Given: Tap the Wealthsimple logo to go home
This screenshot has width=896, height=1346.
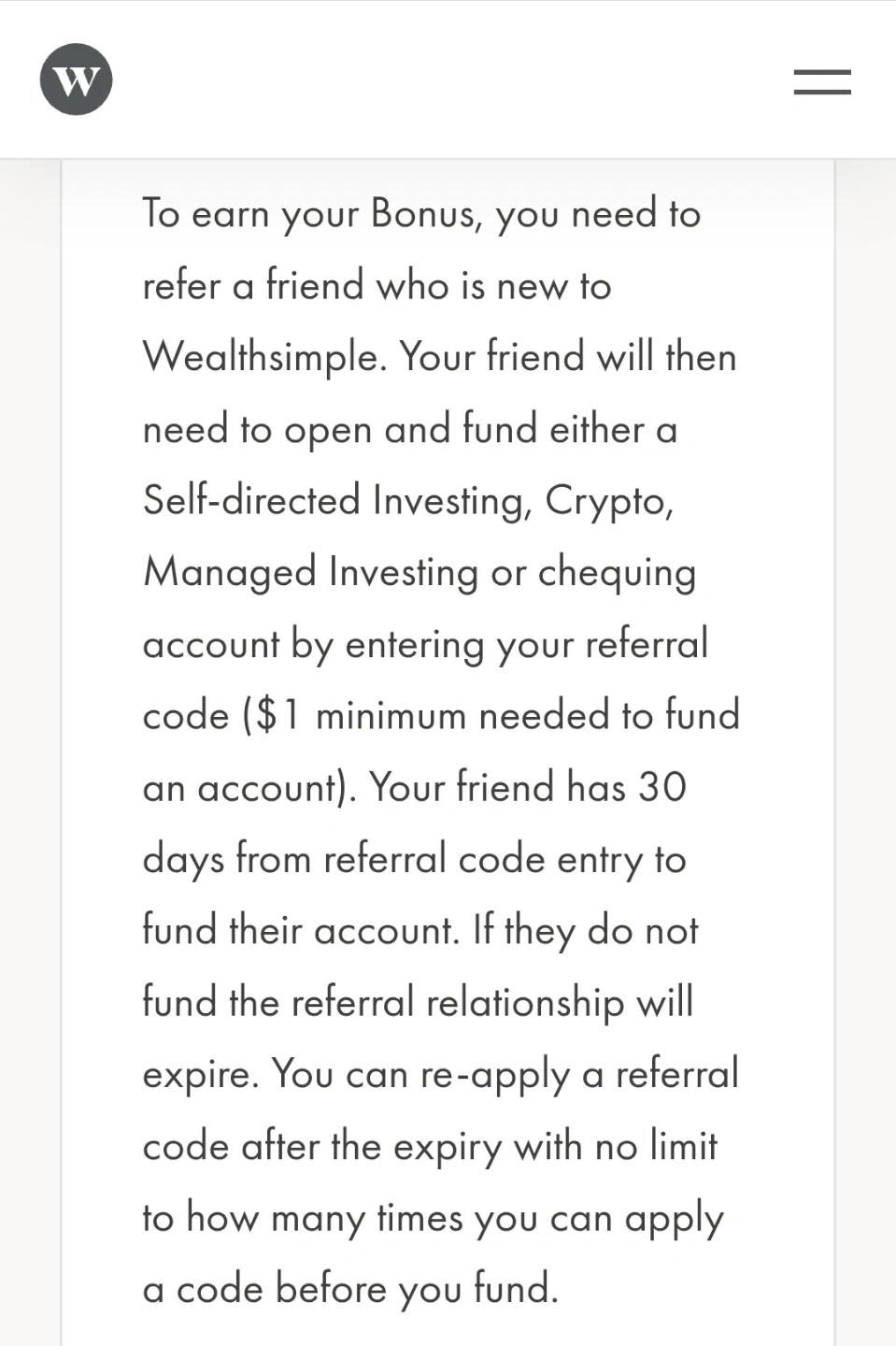Looking at the screenshot, I should [77, 79].
